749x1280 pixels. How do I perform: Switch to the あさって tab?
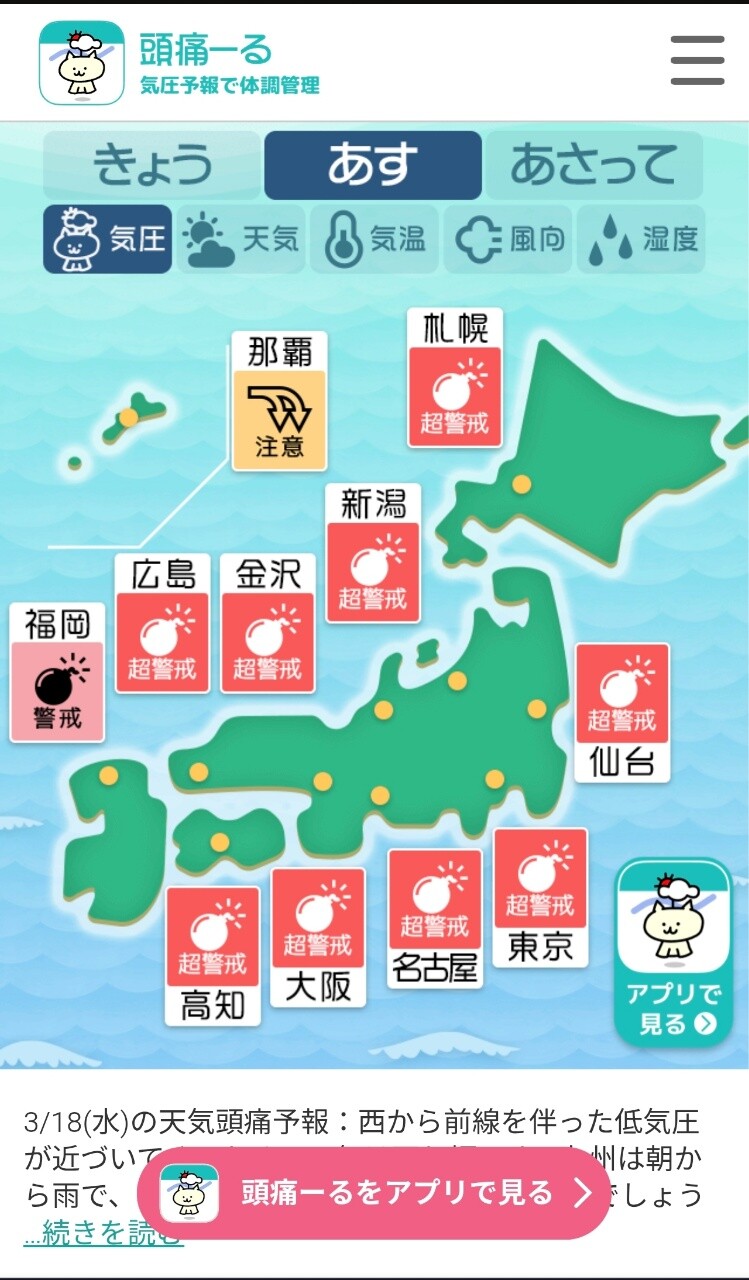pos(594,165)
